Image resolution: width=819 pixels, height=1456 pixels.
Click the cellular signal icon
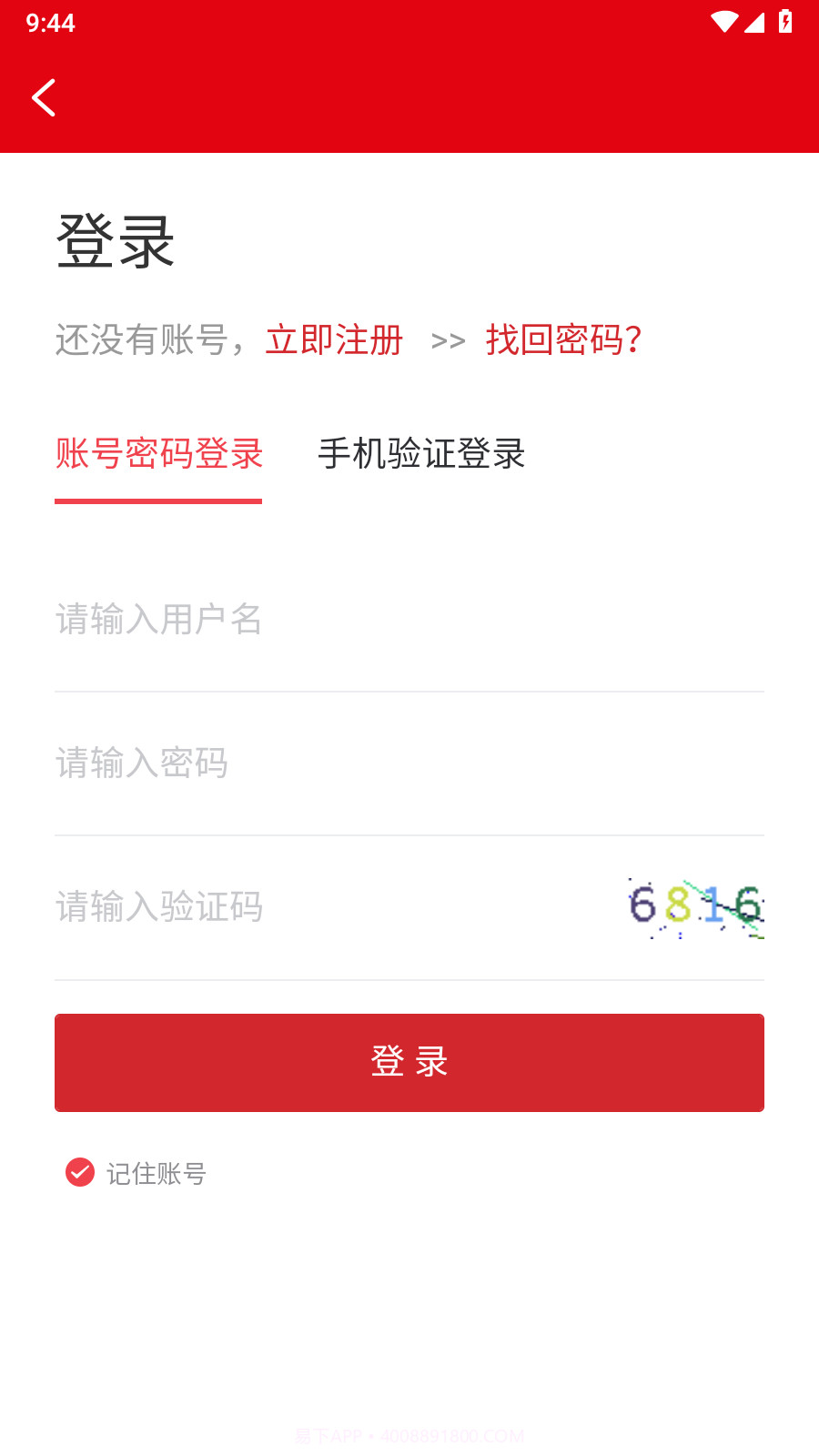point(756,25)
